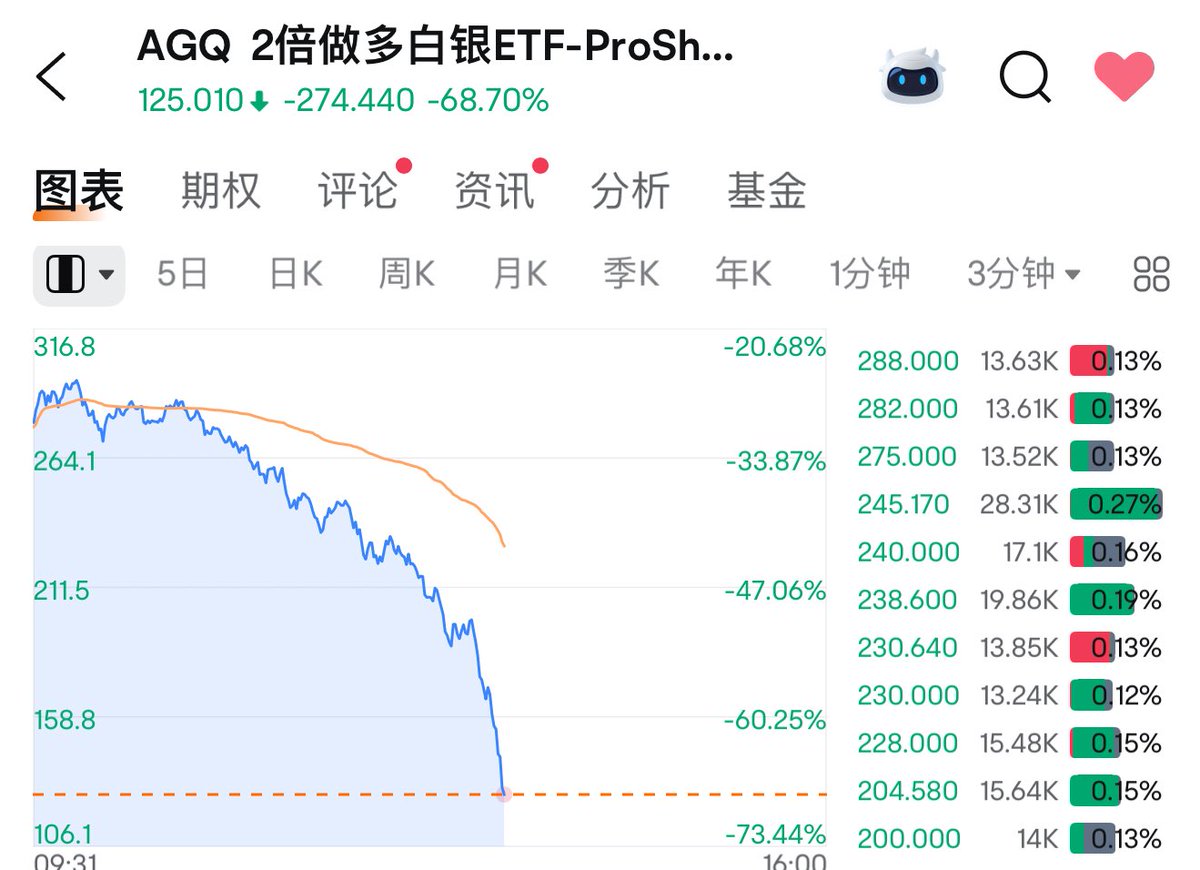Switch to the 基金 tab
The height and width of the screenshot is (870, 1200).
[x=766, y=190]
